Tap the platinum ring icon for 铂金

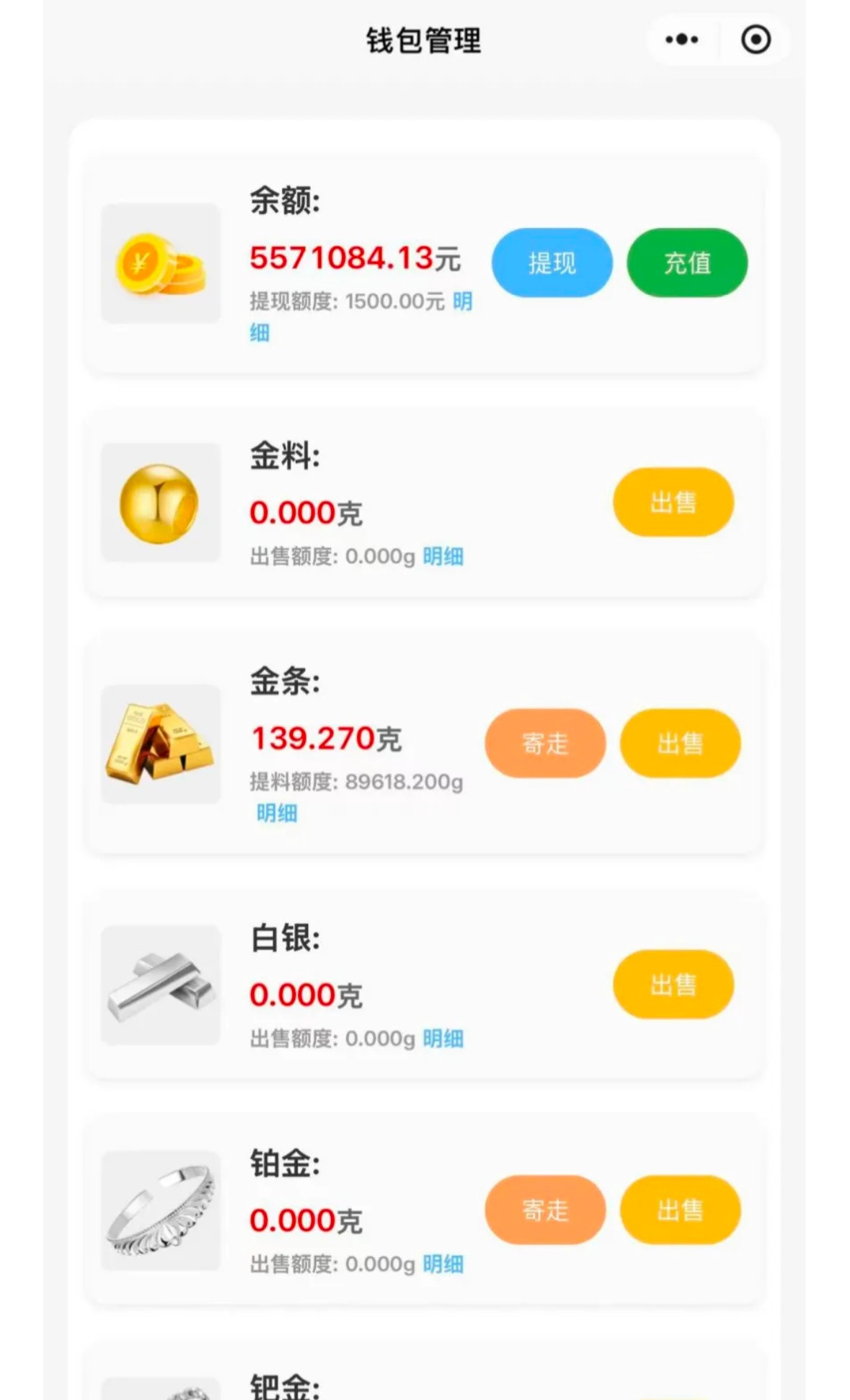[x=160, y=1212]
